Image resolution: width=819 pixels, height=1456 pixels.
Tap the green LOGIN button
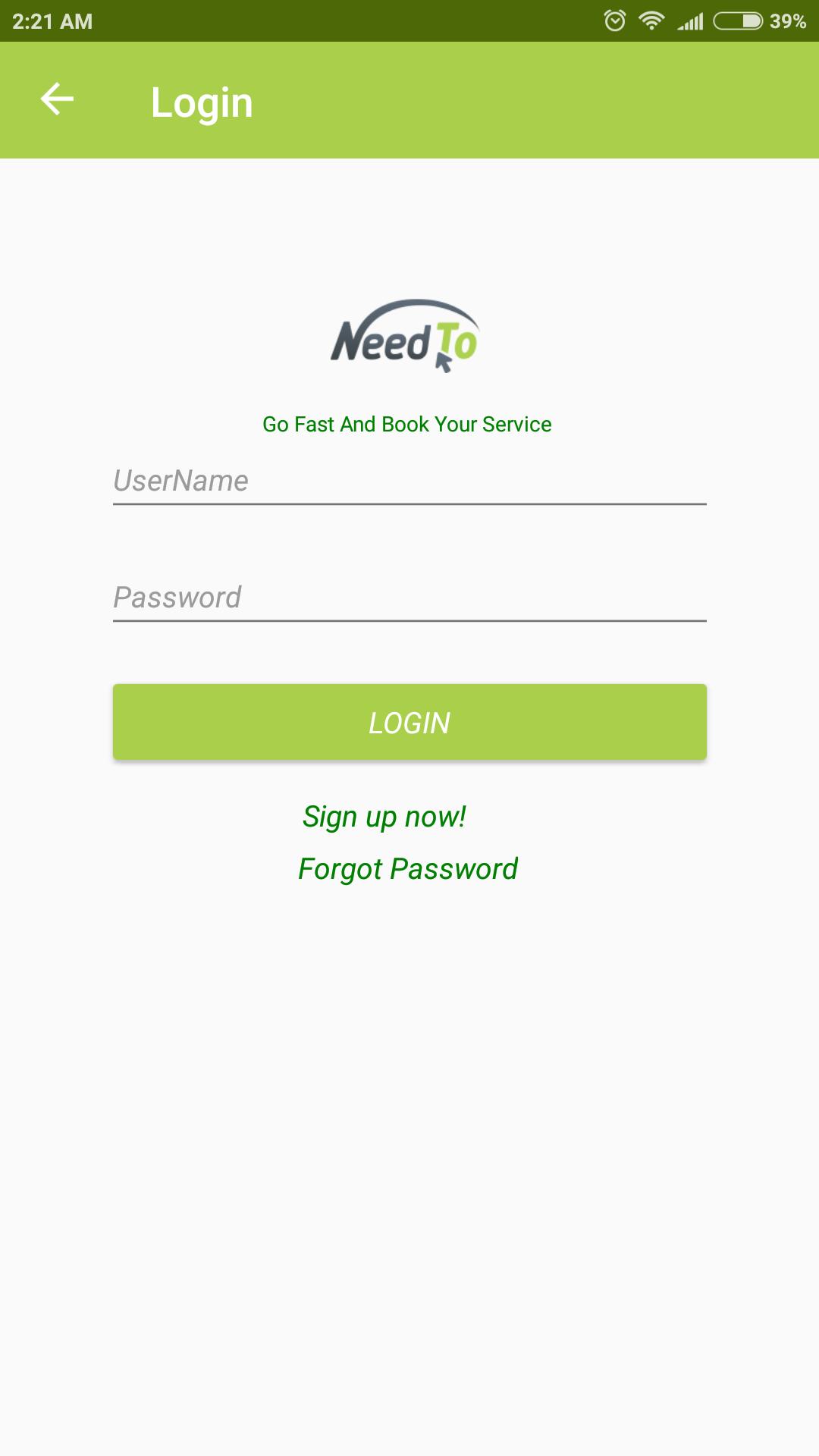point(409,722)
